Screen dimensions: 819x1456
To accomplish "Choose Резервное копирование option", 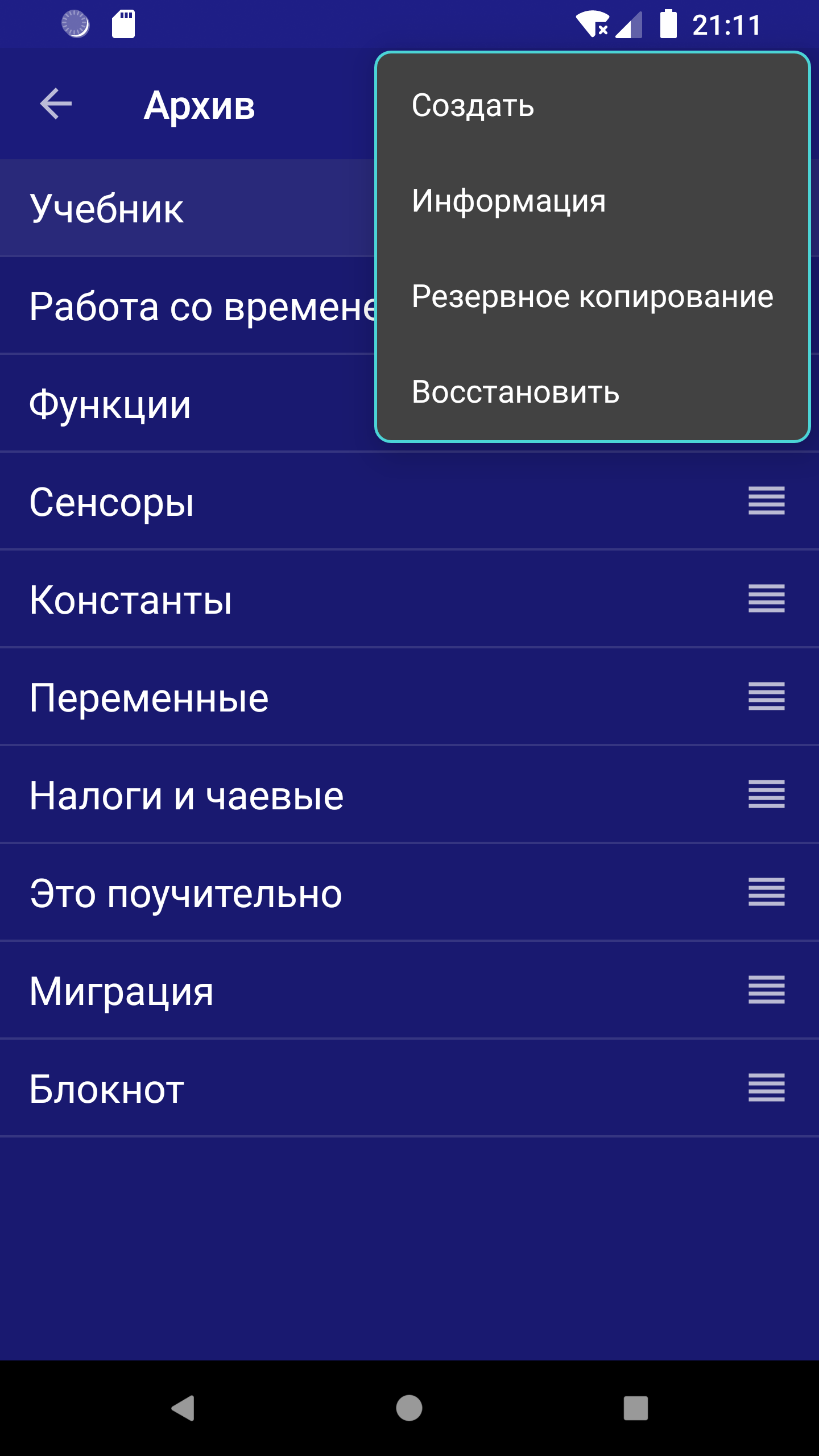I will point(592,296).
